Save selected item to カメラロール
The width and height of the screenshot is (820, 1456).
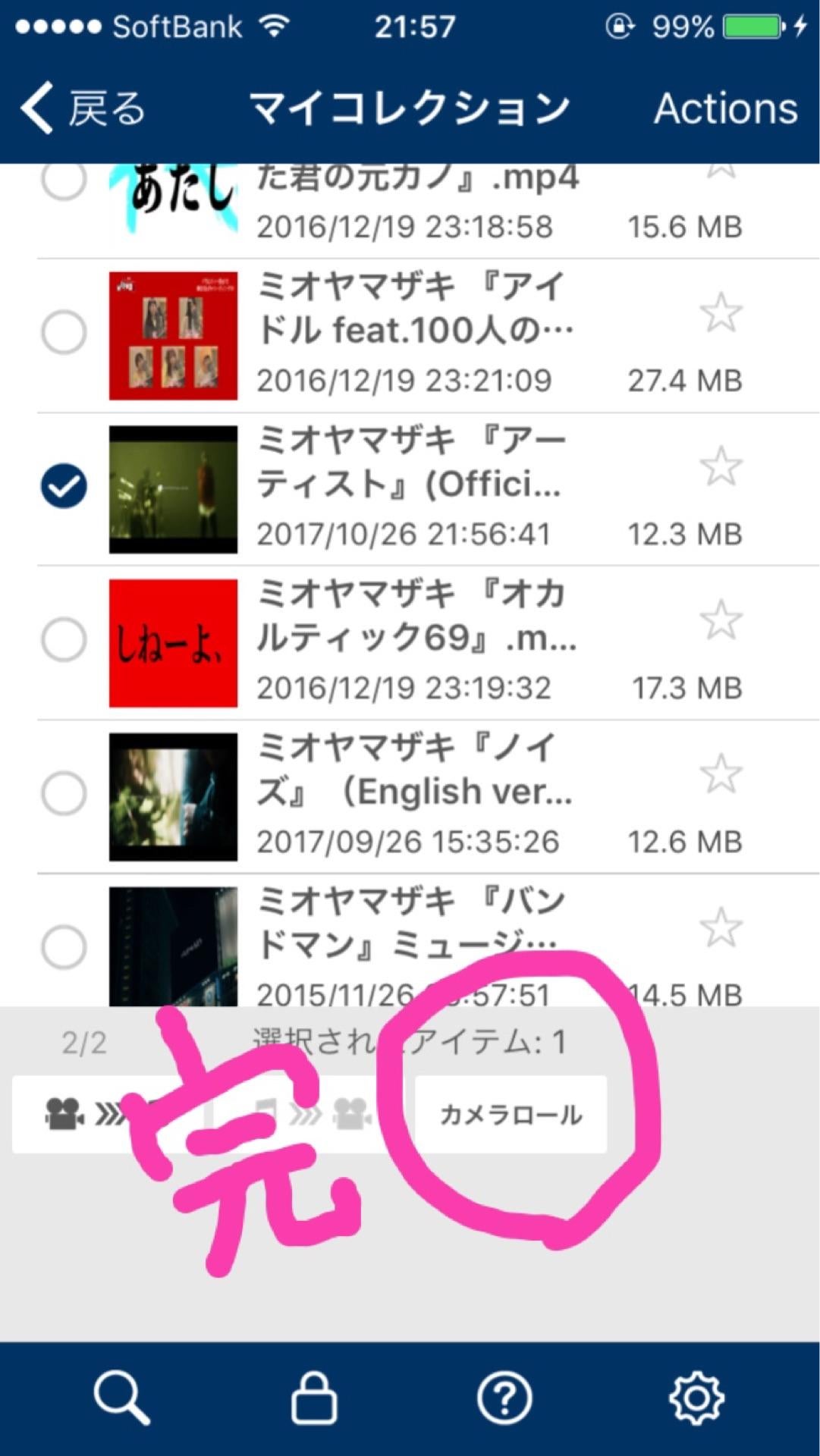(x=511, y=1115)
